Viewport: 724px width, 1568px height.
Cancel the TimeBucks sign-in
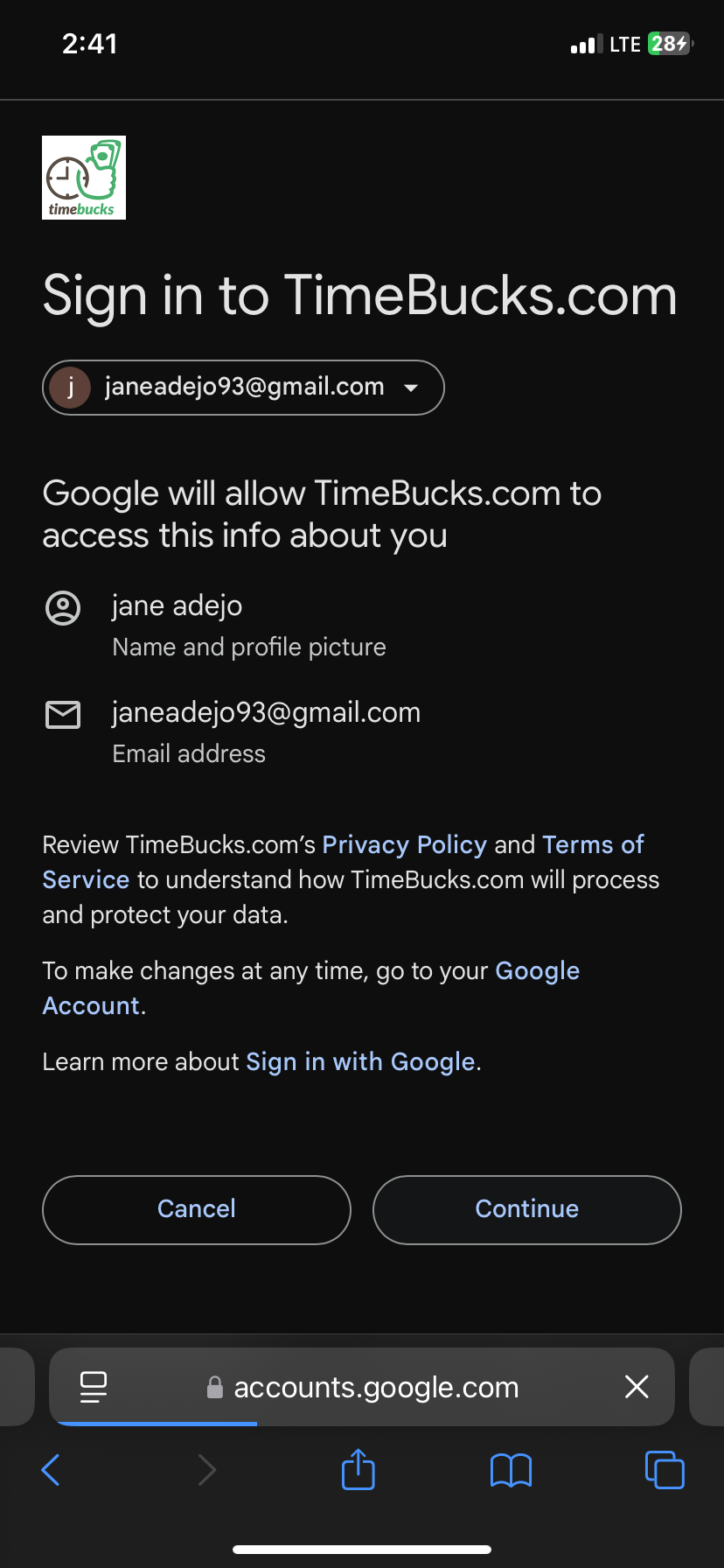point(197,1209)
